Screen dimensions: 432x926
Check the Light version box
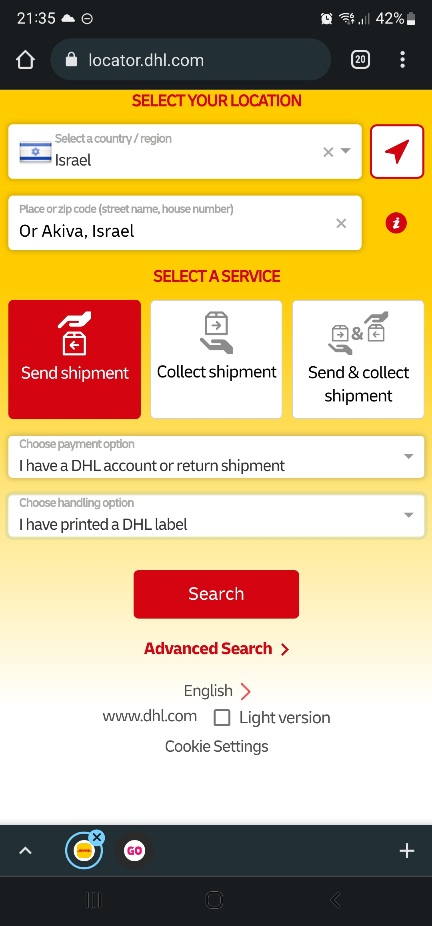[x=222, y=718]
